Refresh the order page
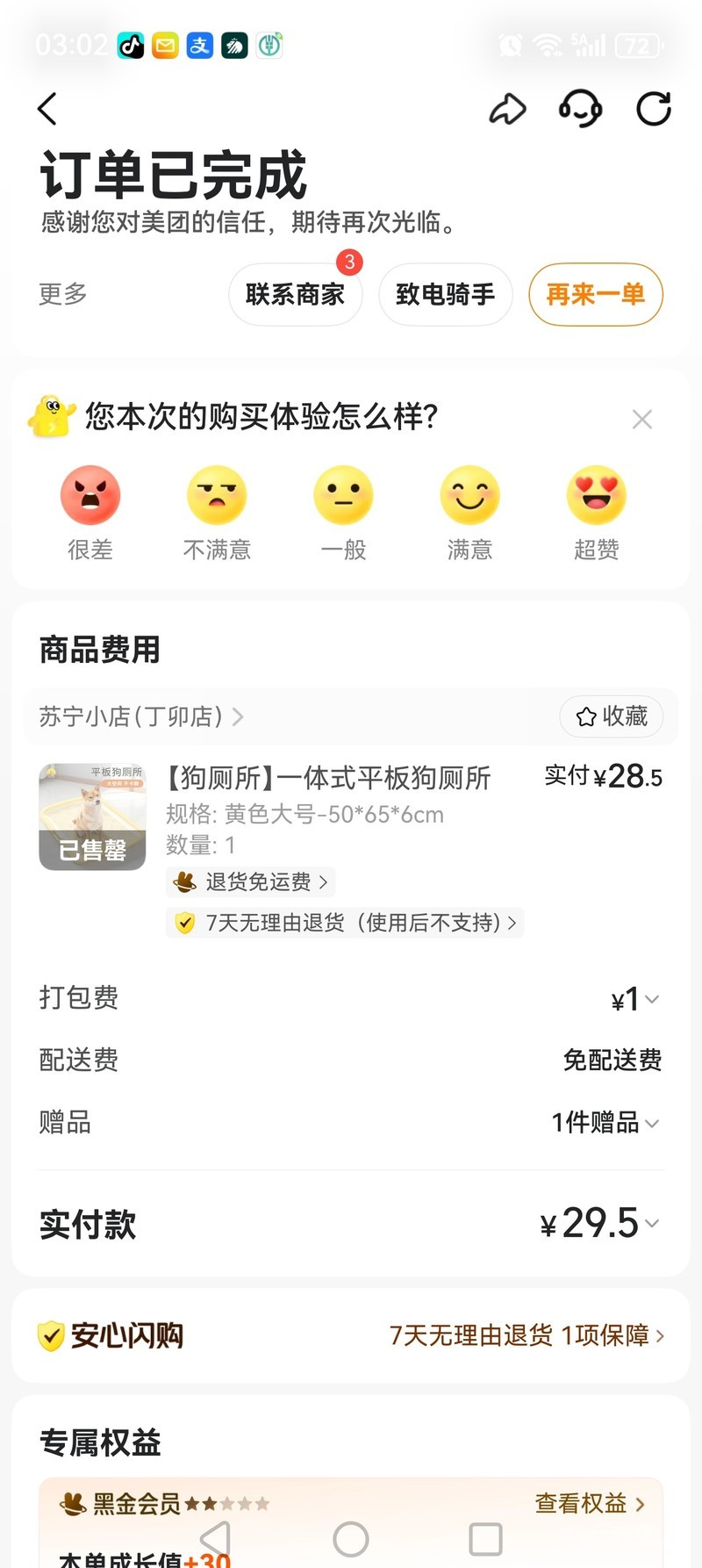 [653, 109]
